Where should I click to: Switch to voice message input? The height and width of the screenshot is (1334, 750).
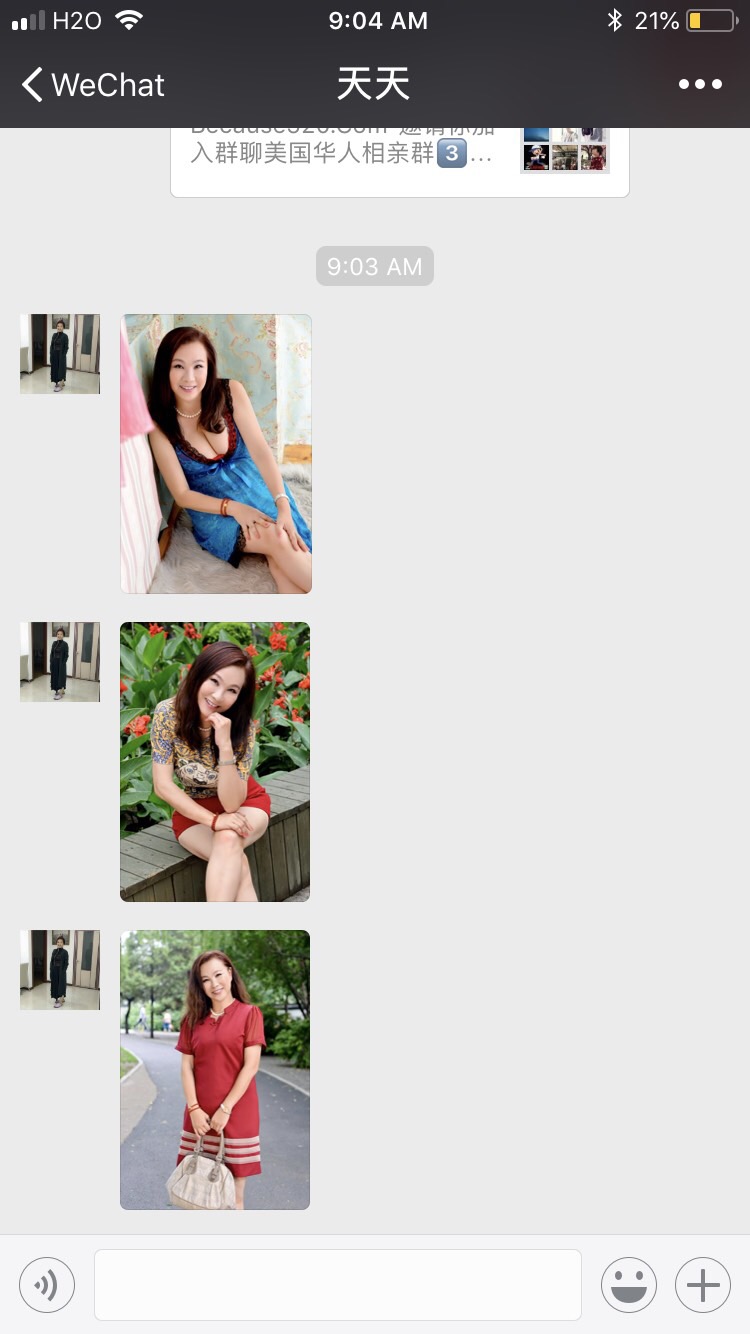(x=47, y=1285)
